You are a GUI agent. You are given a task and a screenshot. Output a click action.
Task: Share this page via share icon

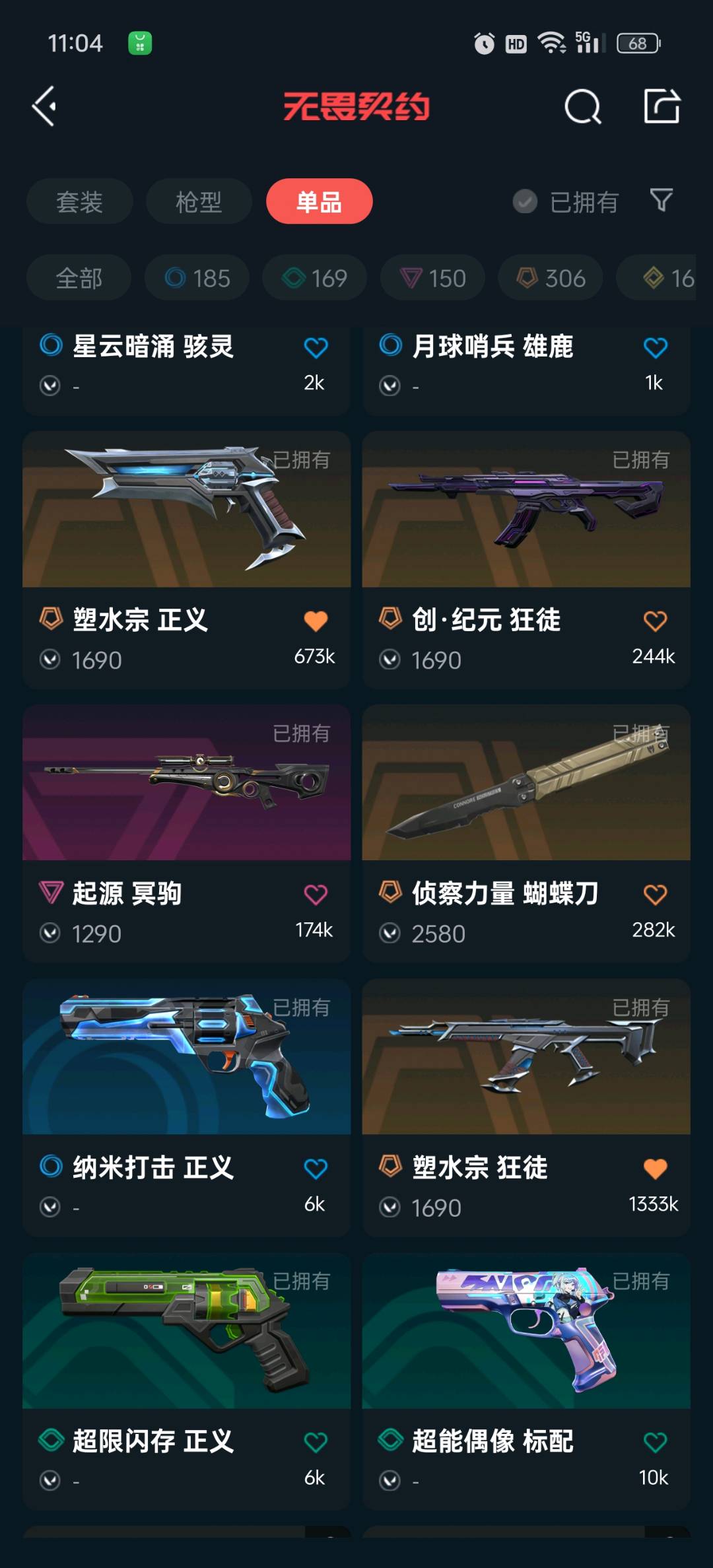point(662,106)
